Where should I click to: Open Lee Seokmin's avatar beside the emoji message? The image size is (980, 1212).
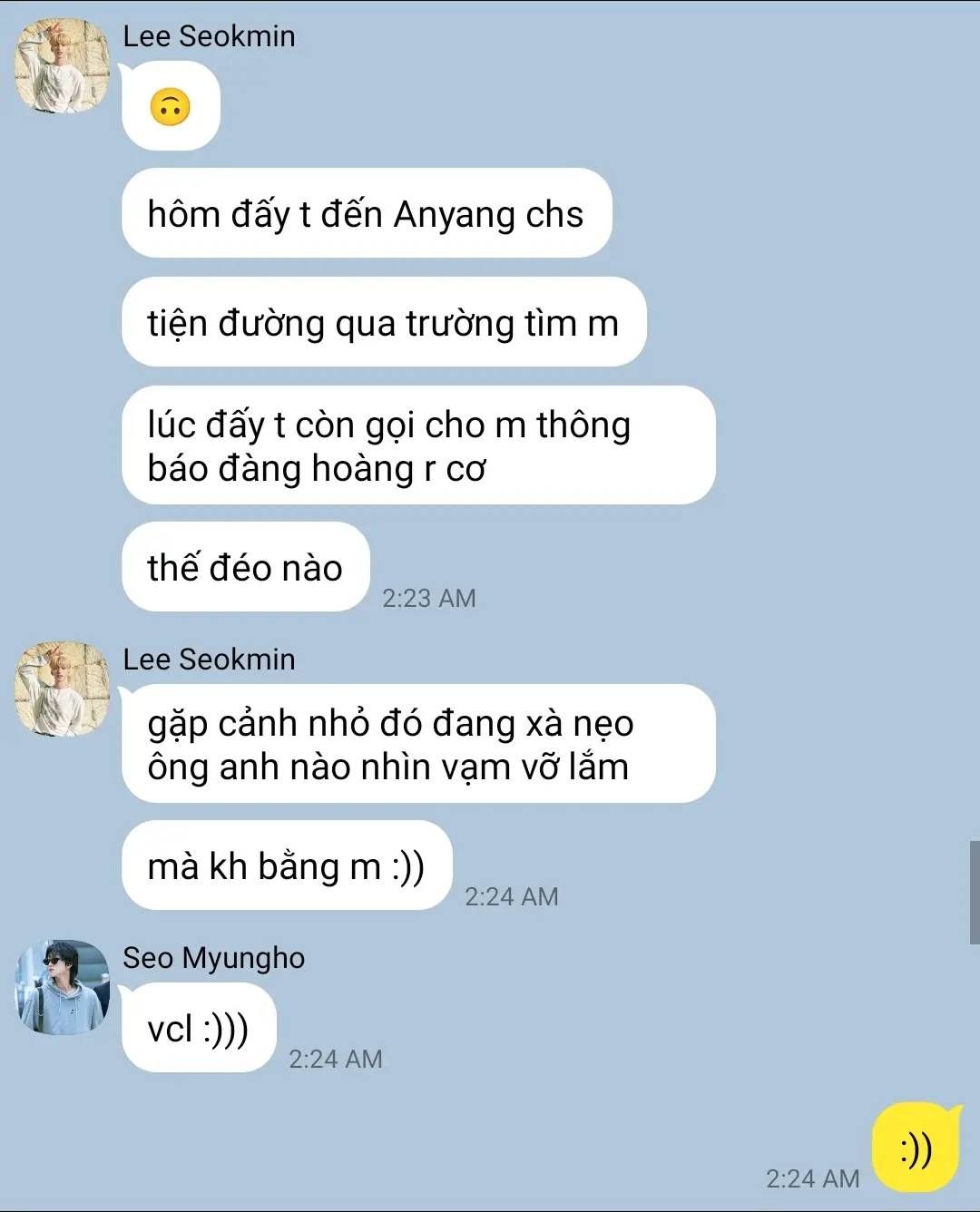62,66
